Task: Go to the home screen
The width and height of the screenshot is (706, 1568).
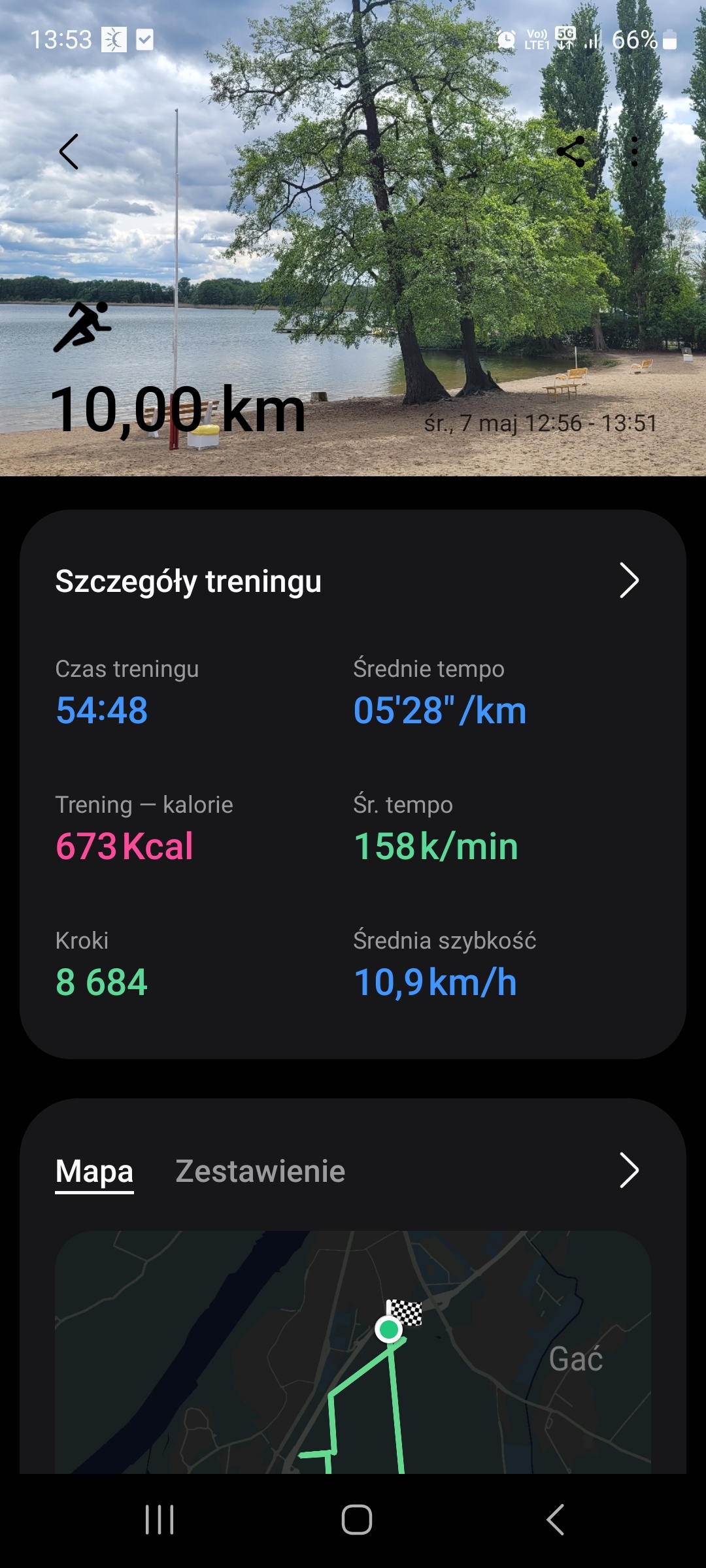Action: [x=356, y=1520]
